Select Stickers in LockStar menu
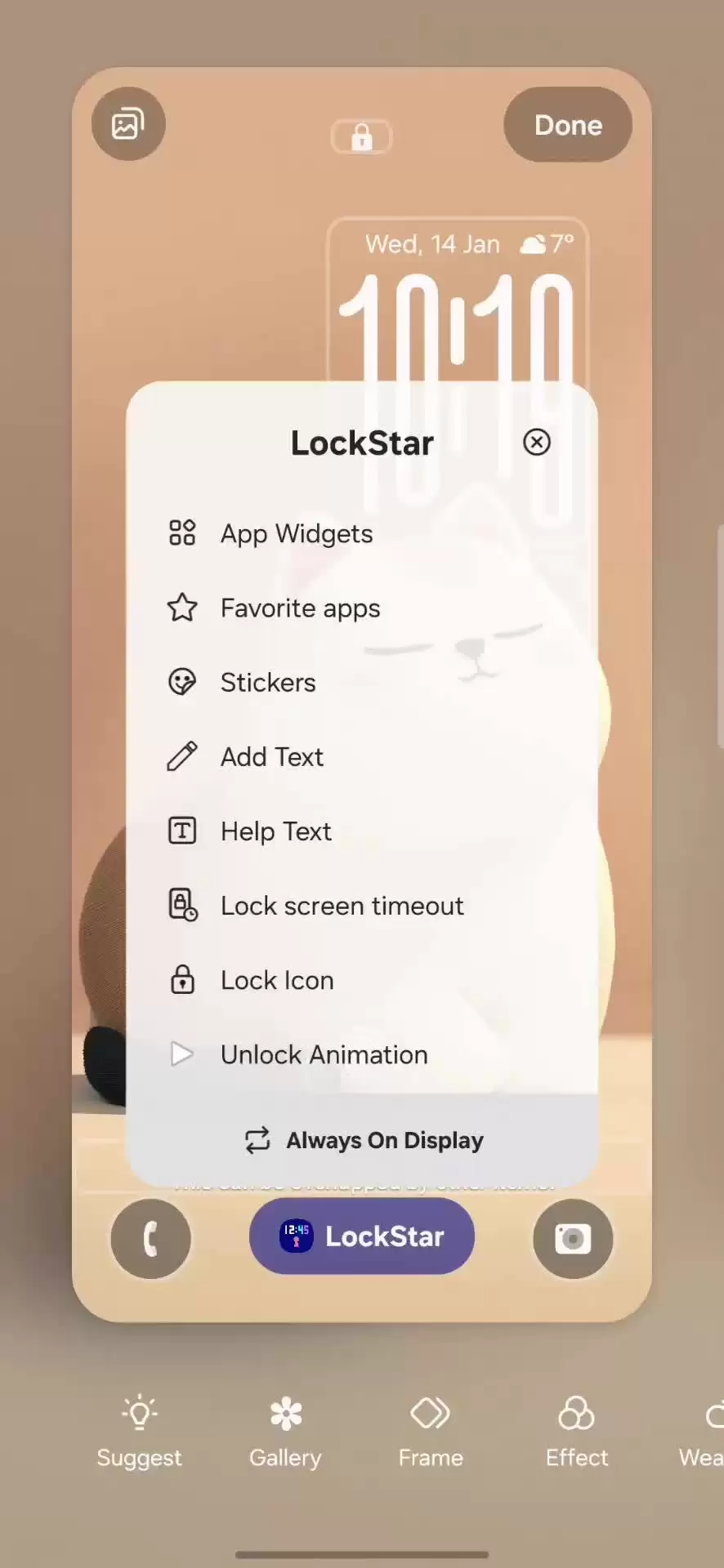Screen dimensions: 724x1568 coord(267,683)
